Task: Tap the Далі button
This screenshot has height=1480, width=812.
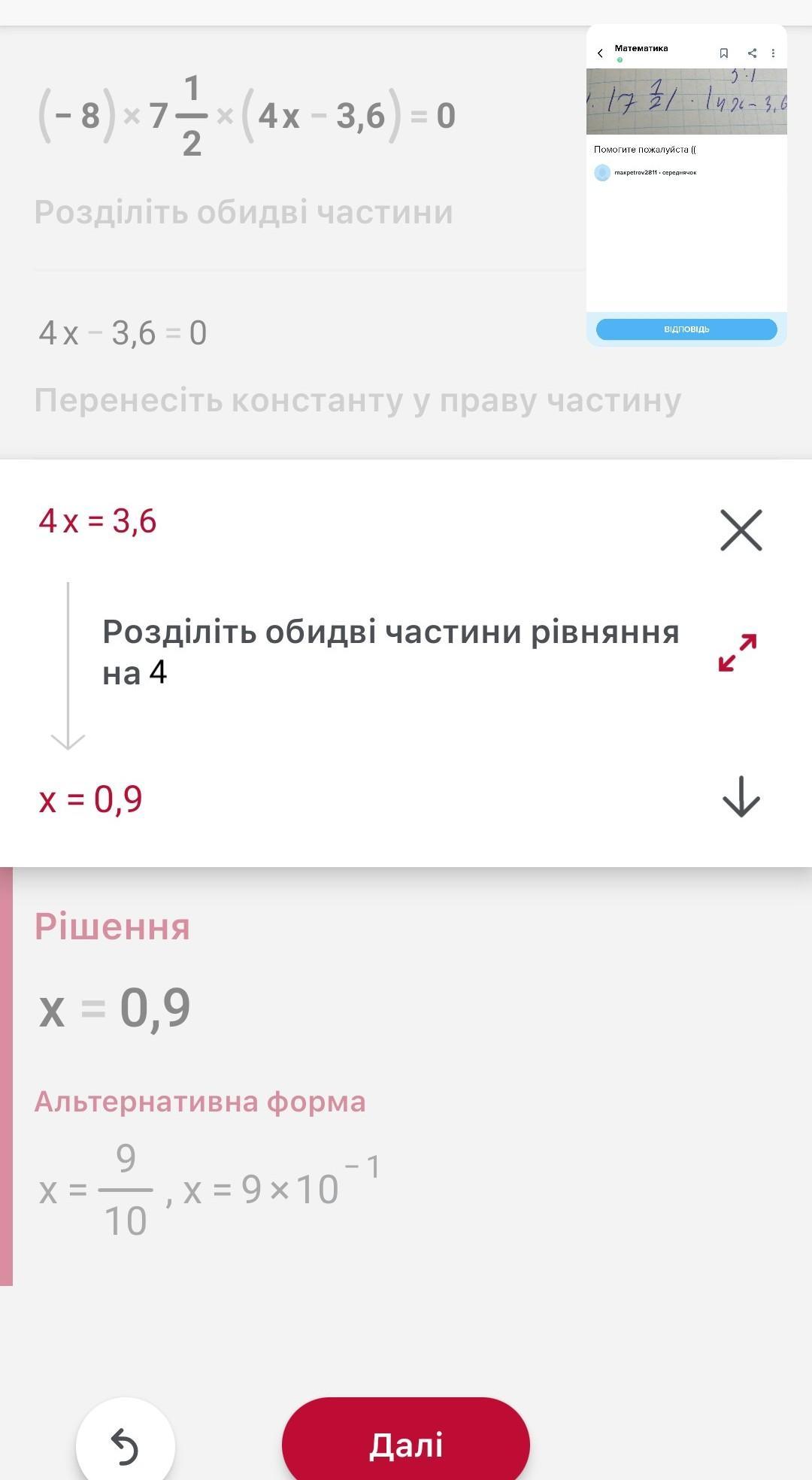Action: coord(405,1444)
